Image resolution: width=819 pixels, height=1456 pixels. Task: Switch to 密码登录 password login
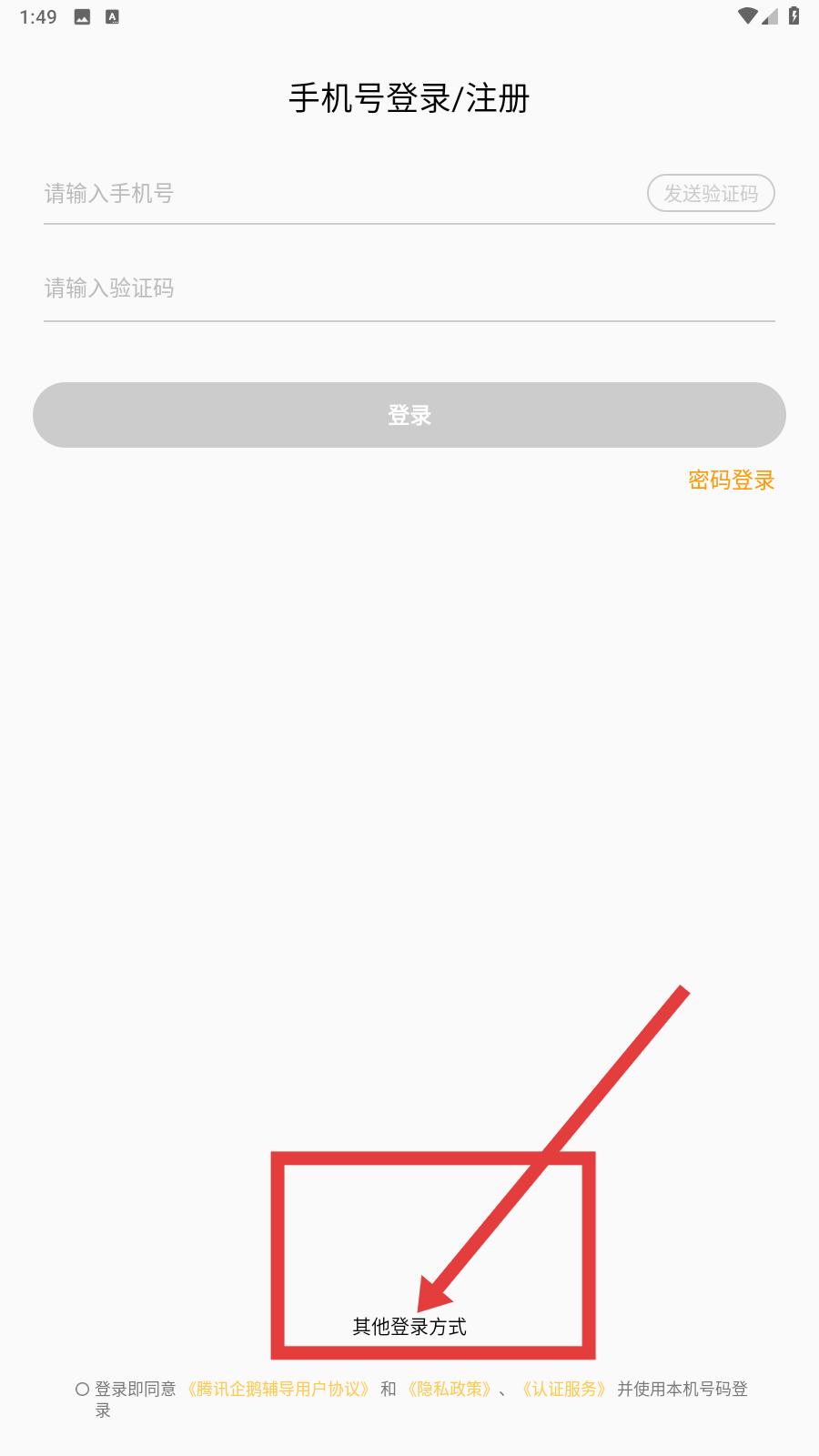[x=731, y=480]
